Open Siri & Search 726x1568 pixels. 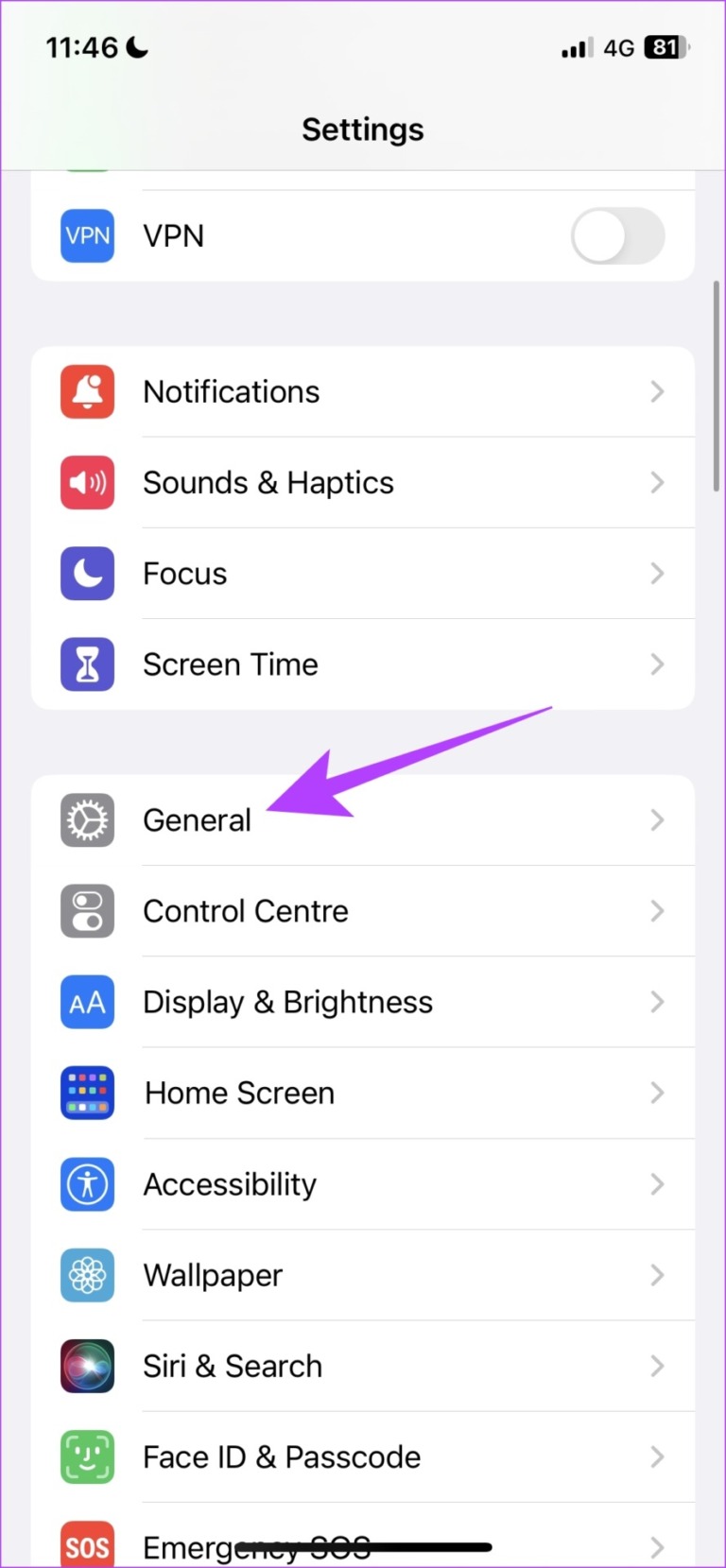(x=363, y=1366)
